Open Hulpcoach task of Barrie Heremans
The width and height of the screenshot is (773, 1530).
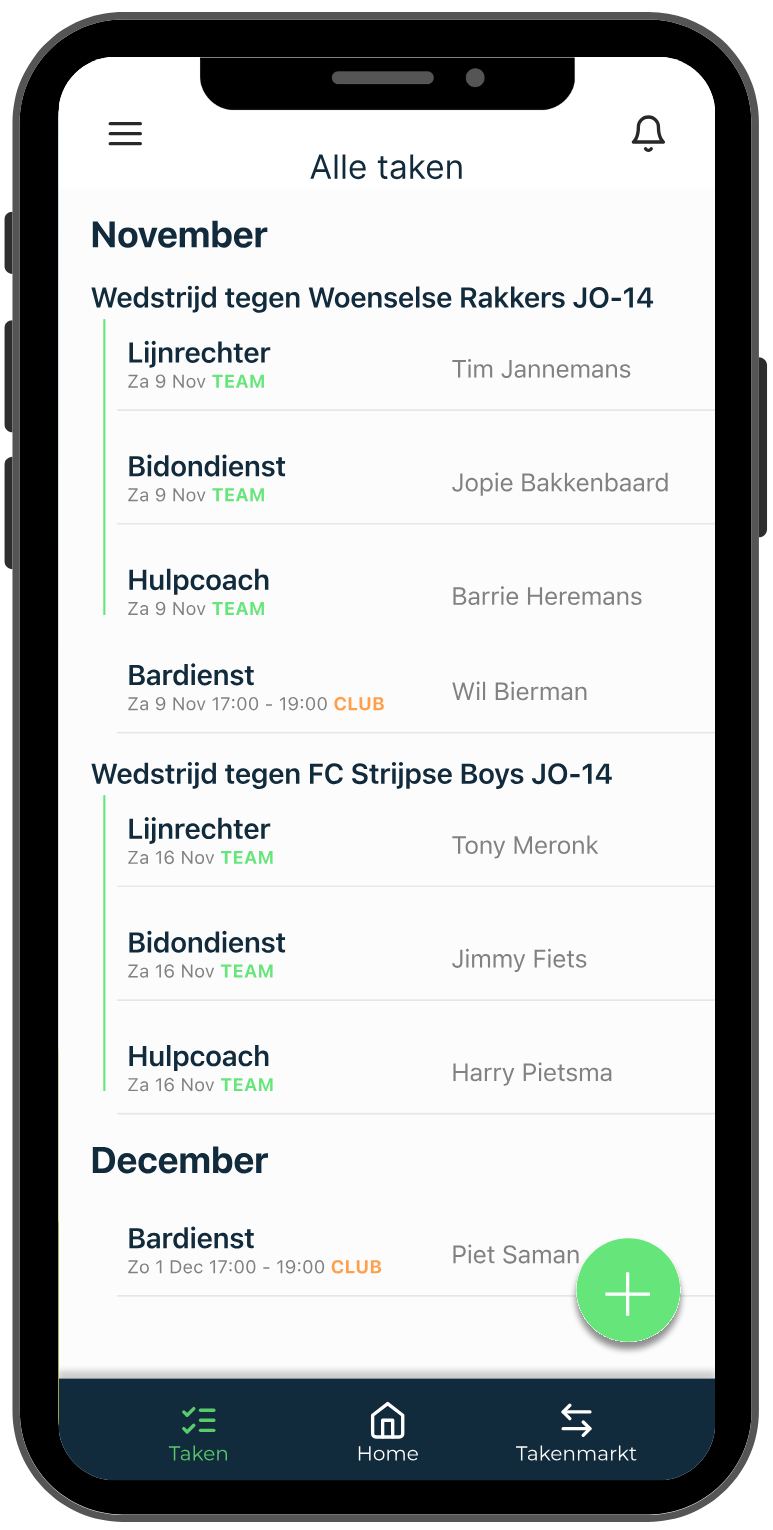pos(415,594)
